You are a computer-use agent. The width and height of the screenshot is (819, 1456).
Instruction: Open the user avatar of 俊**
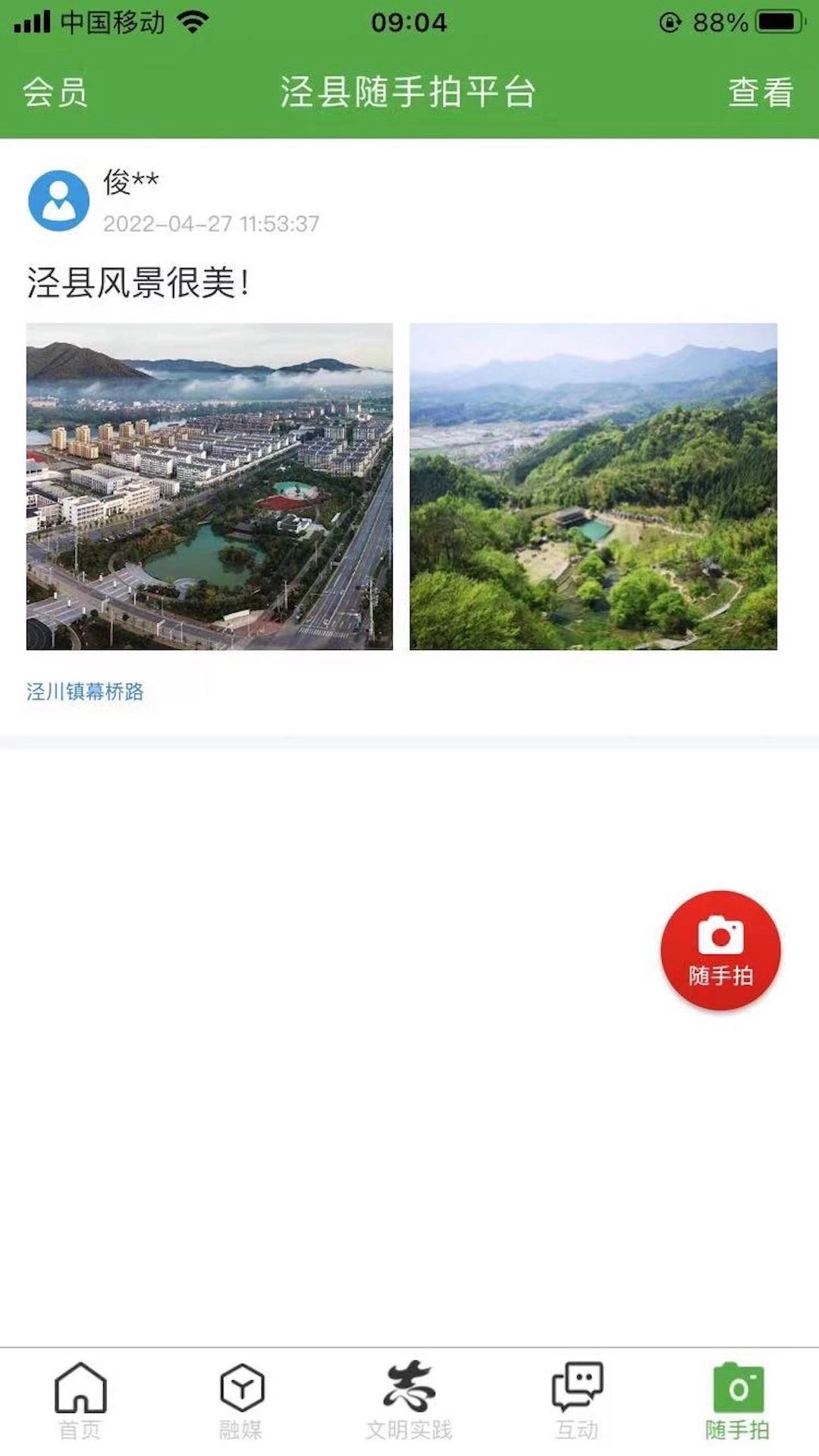(59, 201)
